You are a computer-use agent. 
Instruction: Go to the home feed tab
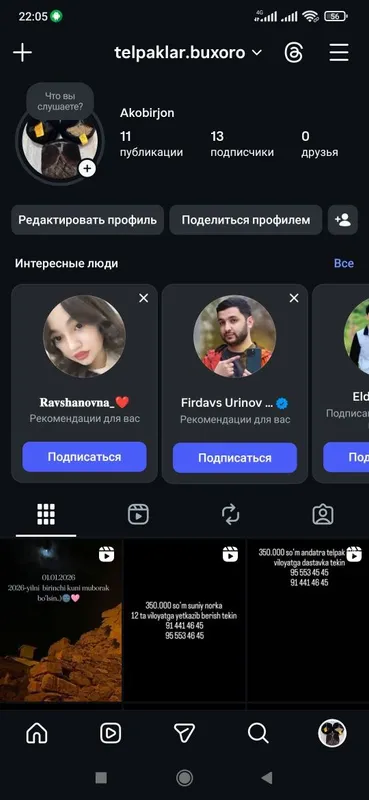tap(37, 733)
